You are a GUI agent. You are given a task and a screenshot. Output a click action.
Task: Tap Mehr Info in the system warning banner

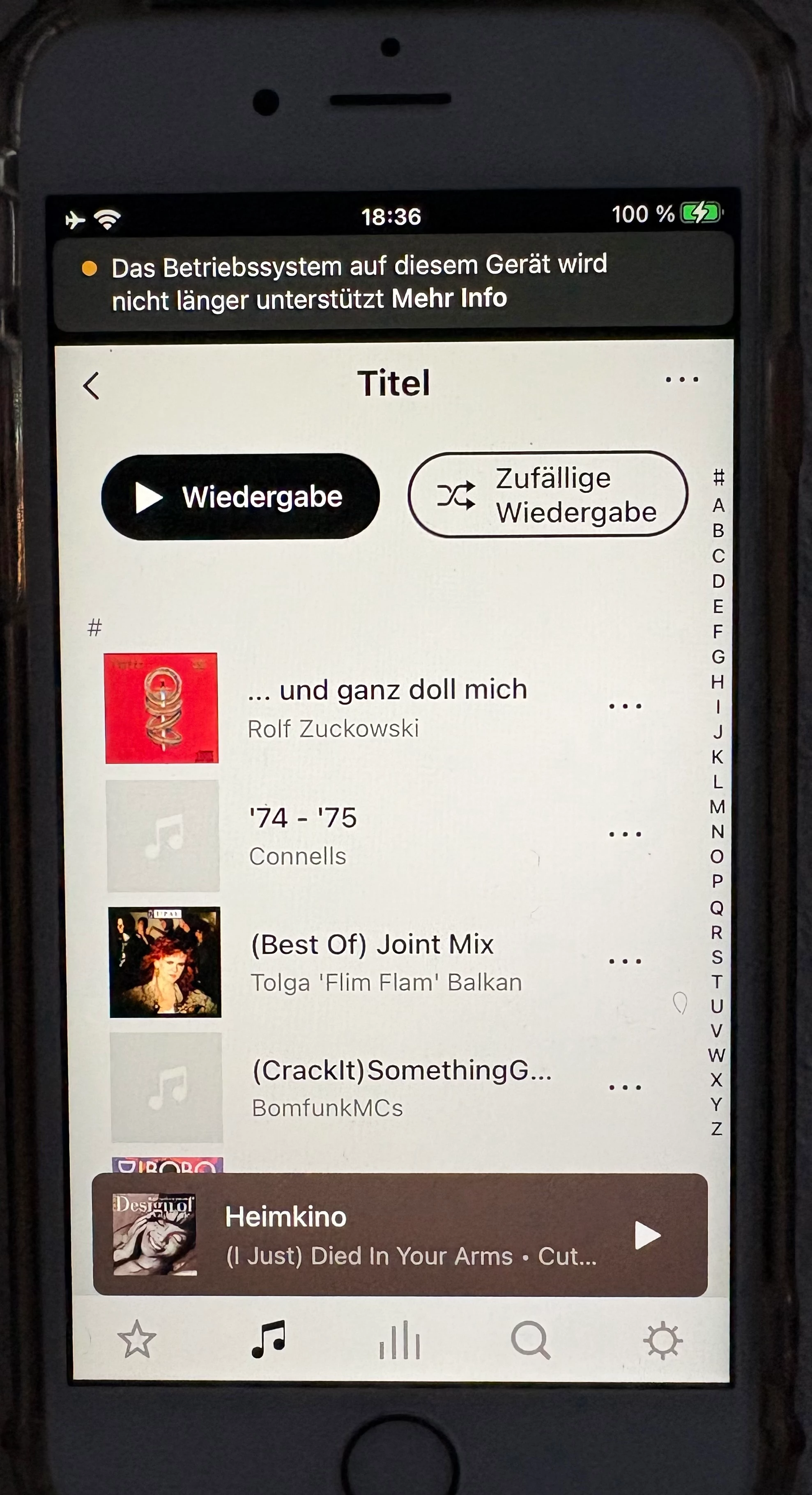449,299
